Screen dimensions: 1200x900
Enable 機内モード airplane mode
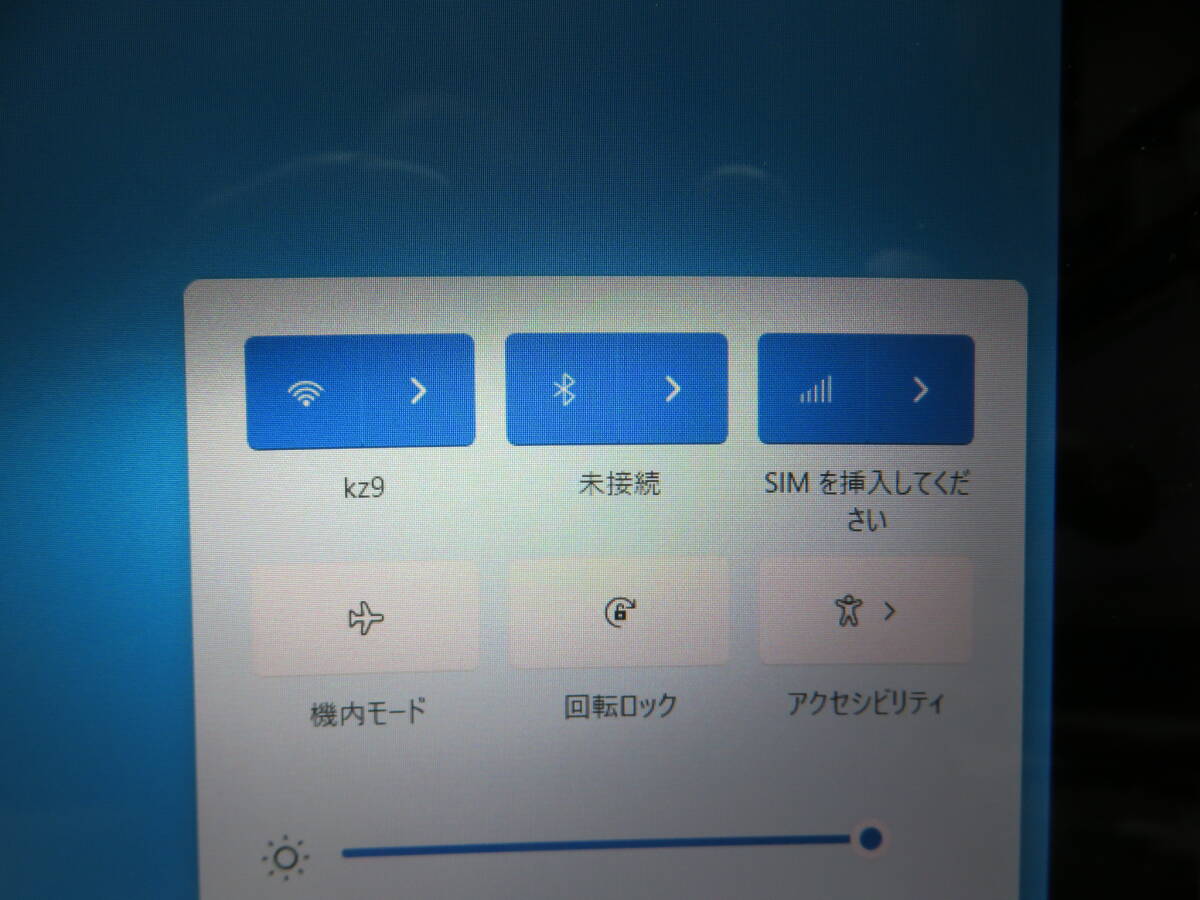point(365,617)
